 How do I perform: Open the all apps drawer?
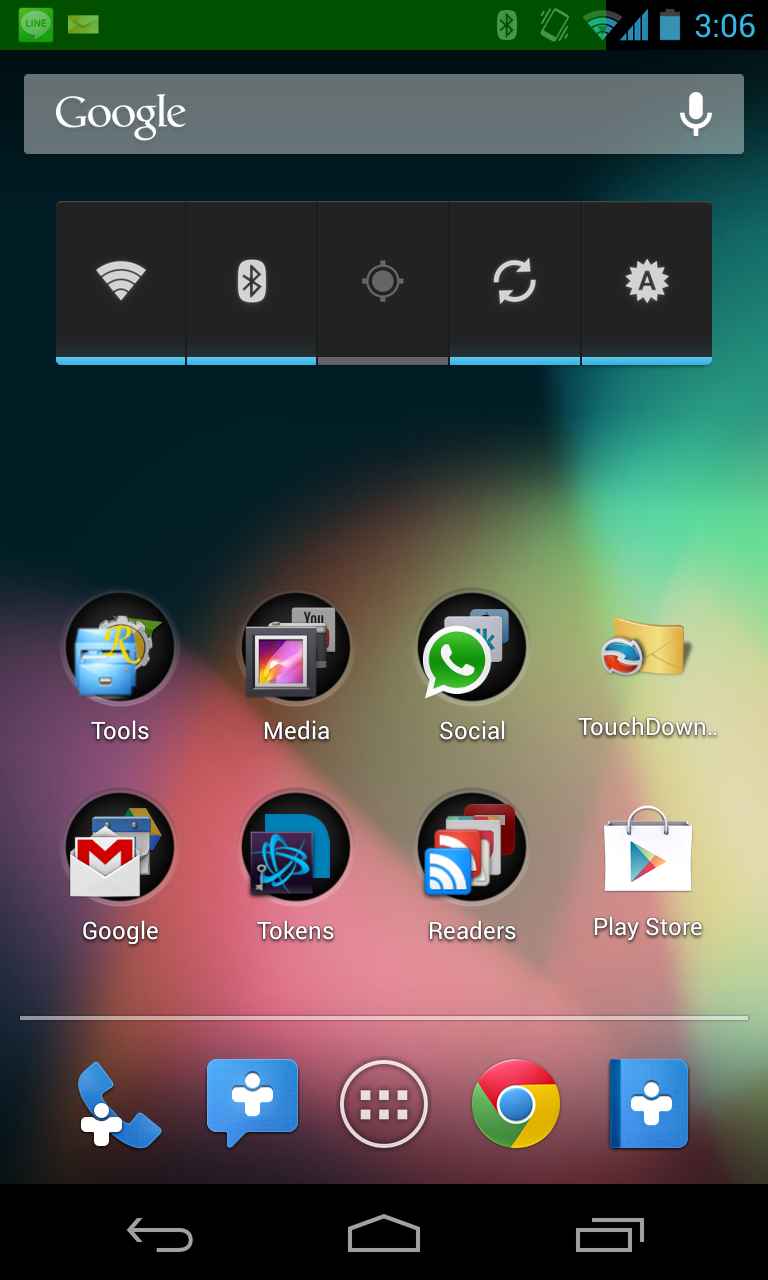[x=384, y=1104]
